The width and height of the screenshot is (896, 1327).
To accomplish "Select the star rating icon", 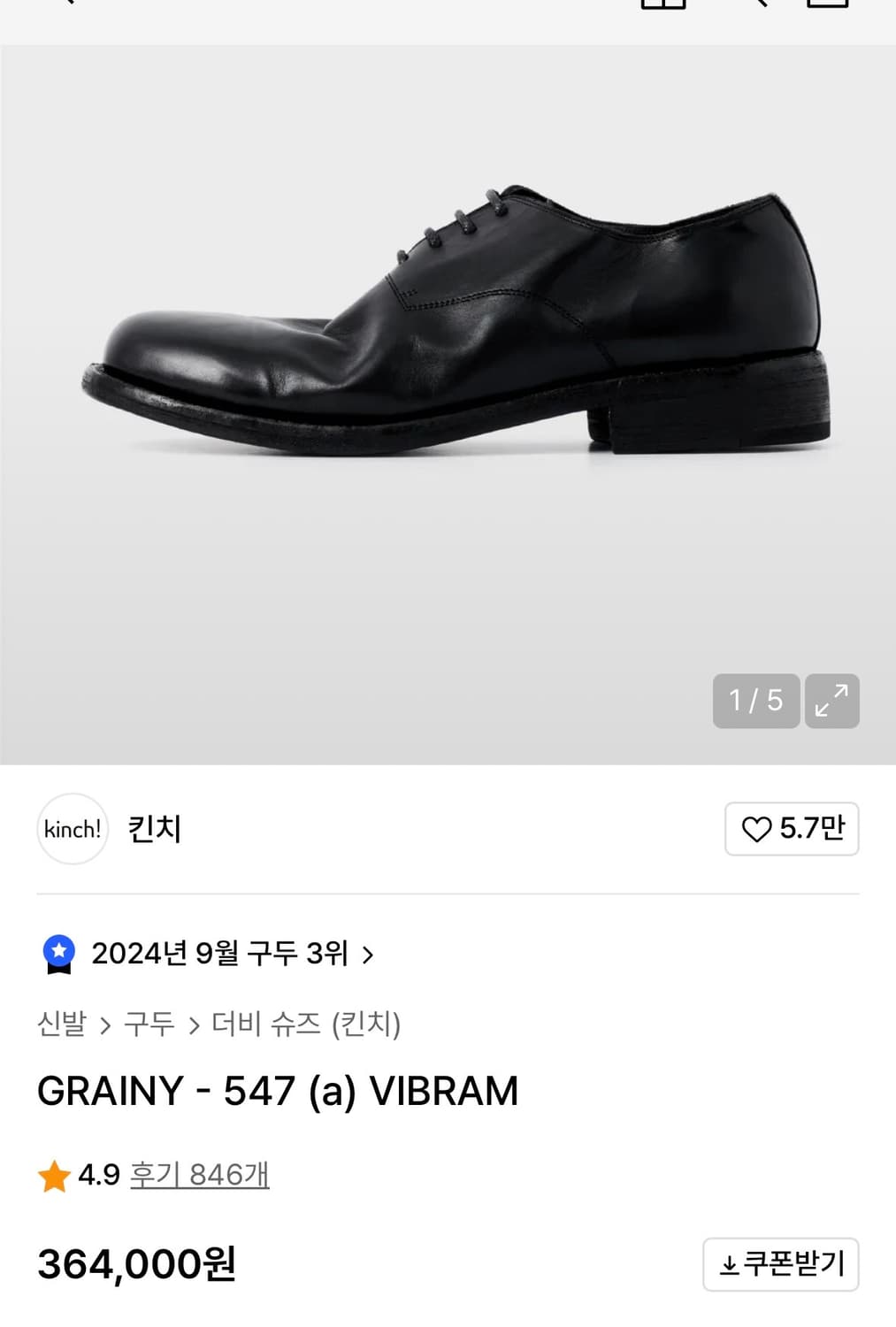I will (x=54, y=1176).
